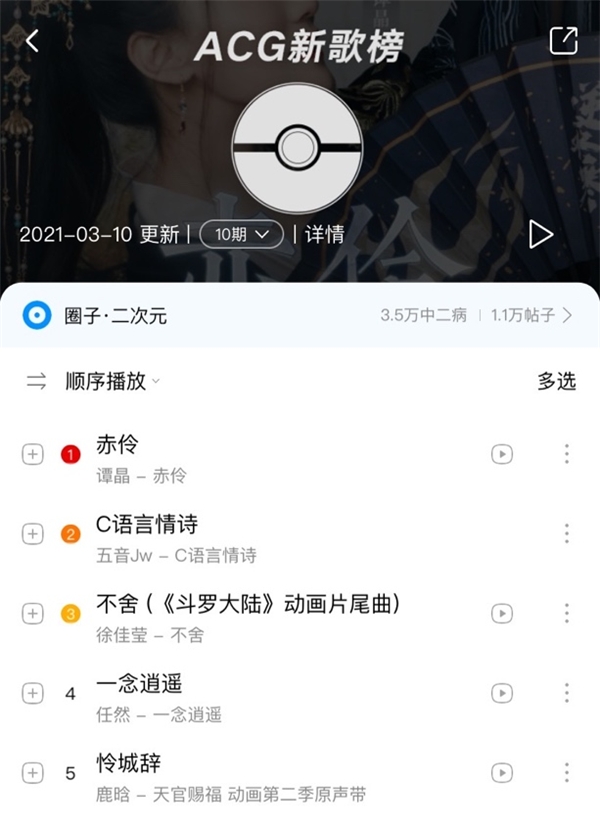Watch the video for 不舍
Screen dimensions: 600x826
pos(501,613)
